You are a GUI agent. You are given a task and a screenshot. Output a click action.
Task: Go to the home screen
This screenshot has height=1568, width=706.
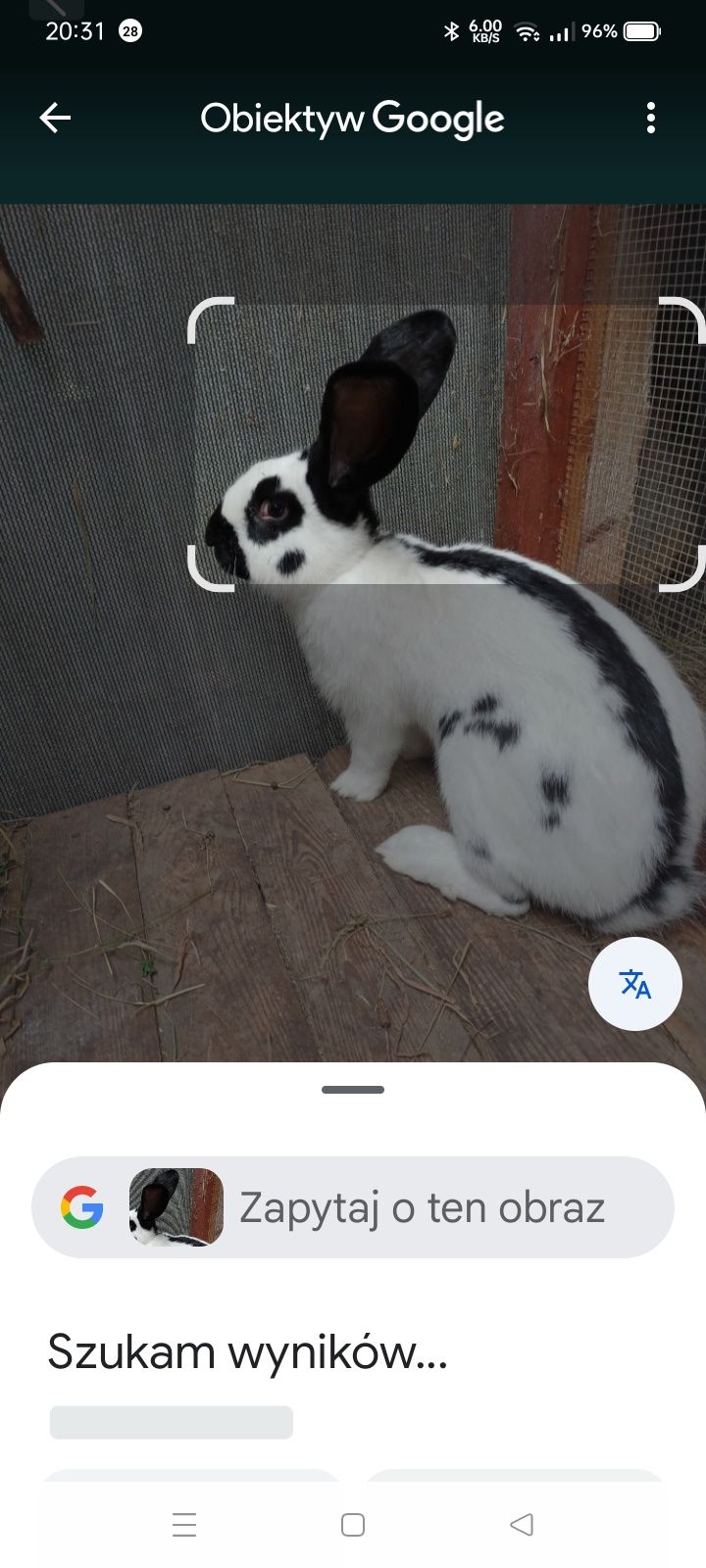[353, 1525]
